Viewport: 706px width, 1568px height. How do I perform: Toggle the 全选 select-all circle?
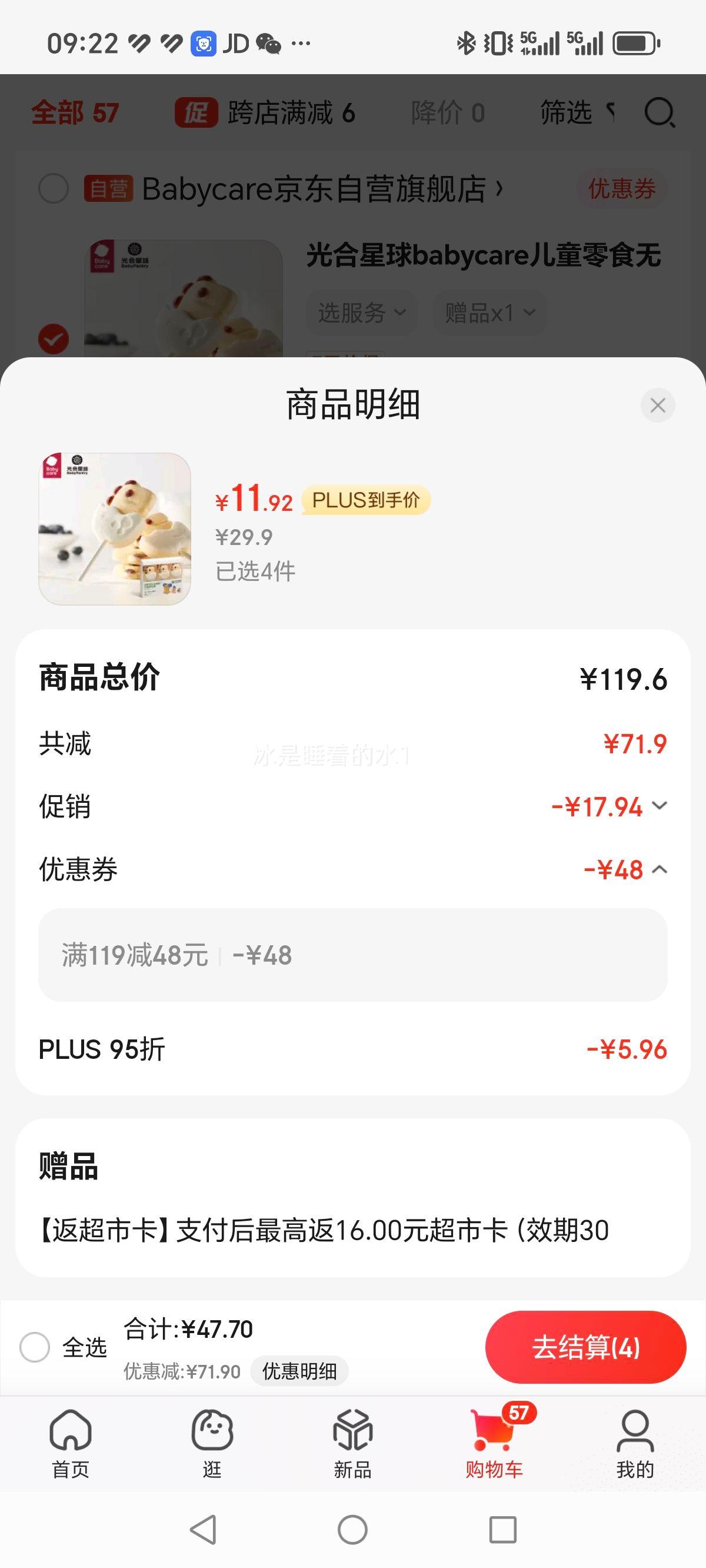35,1347
